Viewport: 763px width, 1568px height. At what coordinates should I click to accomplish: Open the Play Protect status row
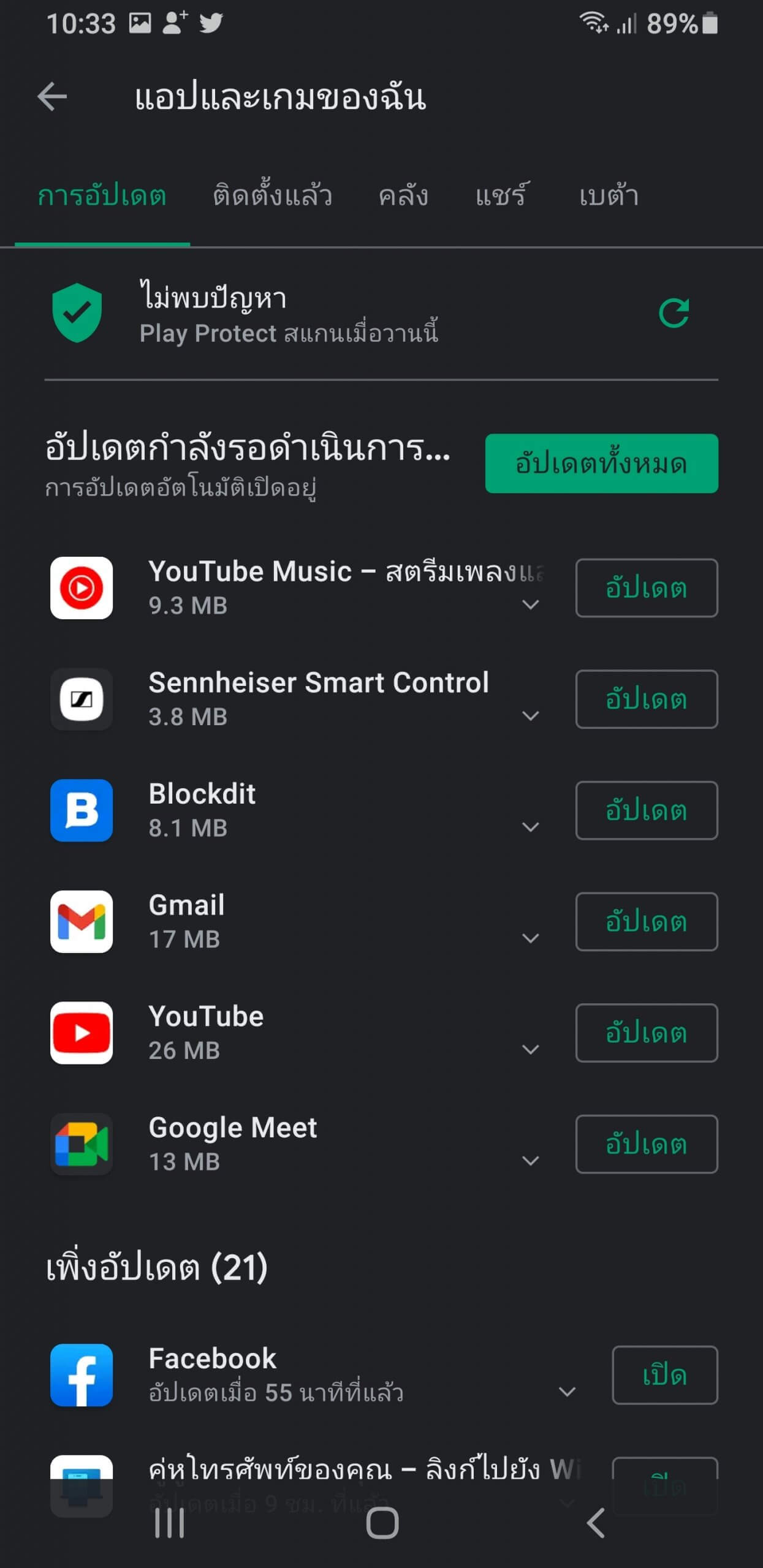[x=343, y=314]
